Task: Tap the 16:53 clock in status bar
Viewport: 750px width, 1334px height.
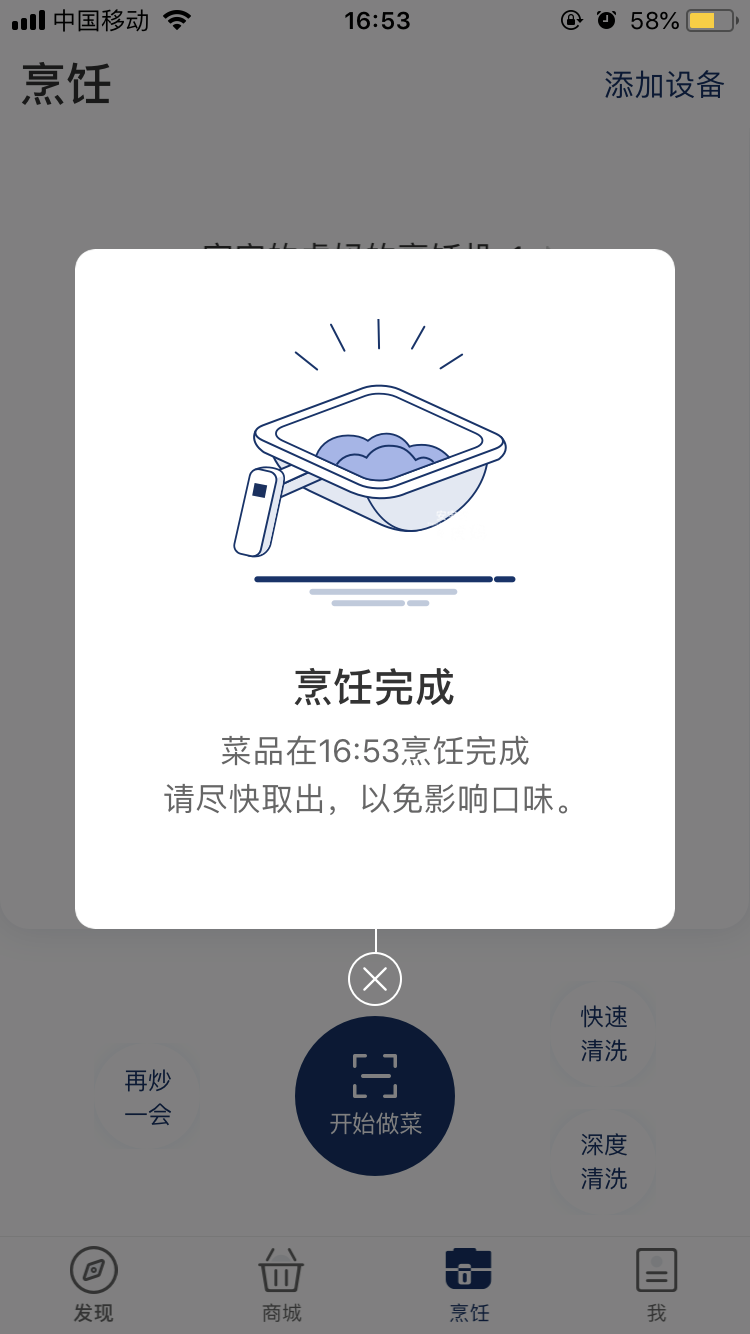Action: [377, 20]
